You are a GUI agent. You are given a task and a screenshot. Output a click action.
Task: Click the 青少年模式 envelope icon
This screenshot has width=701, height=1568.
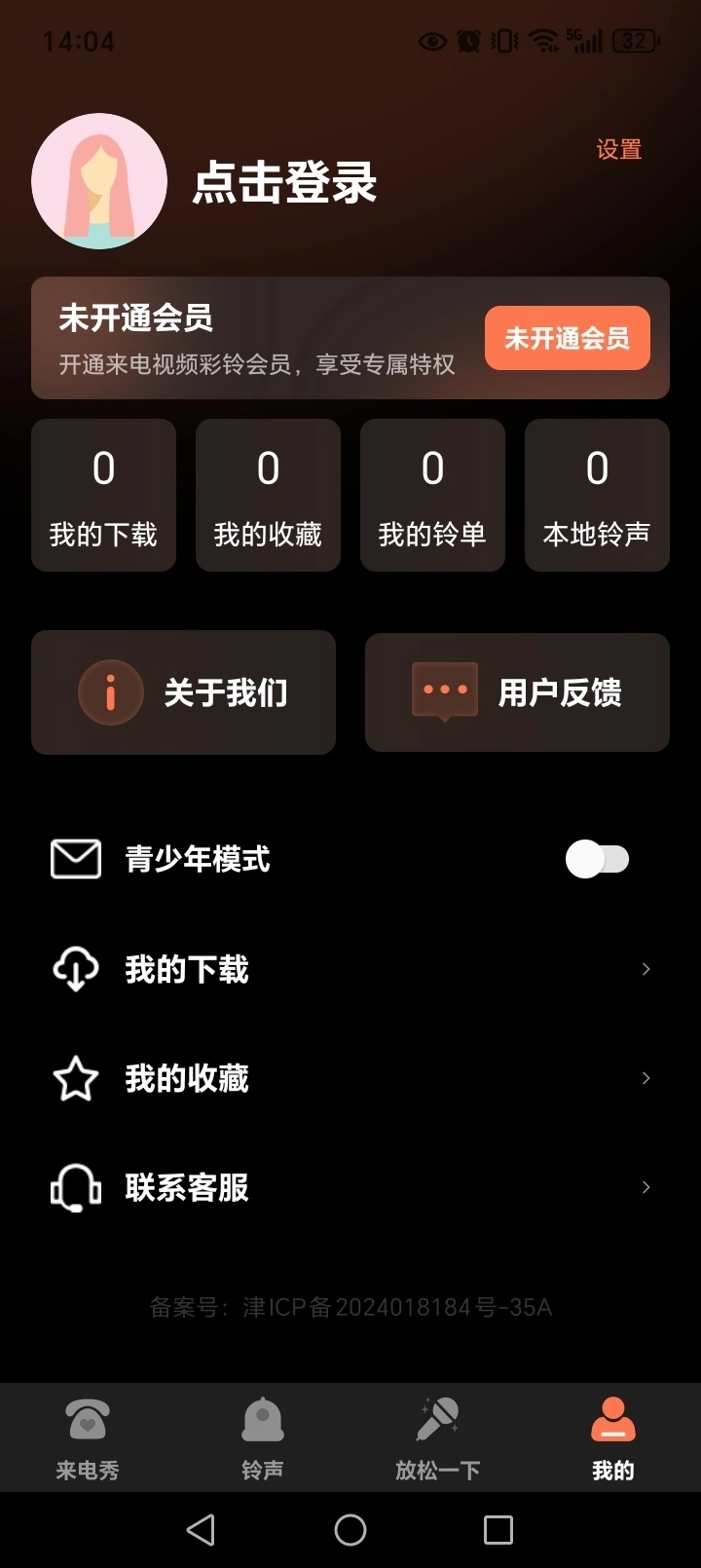pos(74,859)
